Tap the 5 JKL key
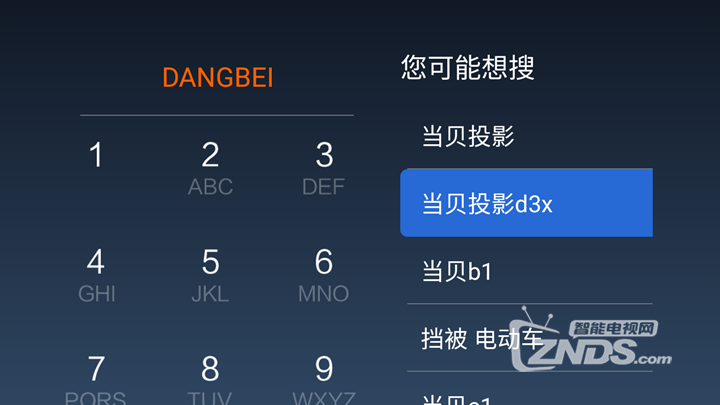 pyautogui.click(x=210, y=275)
